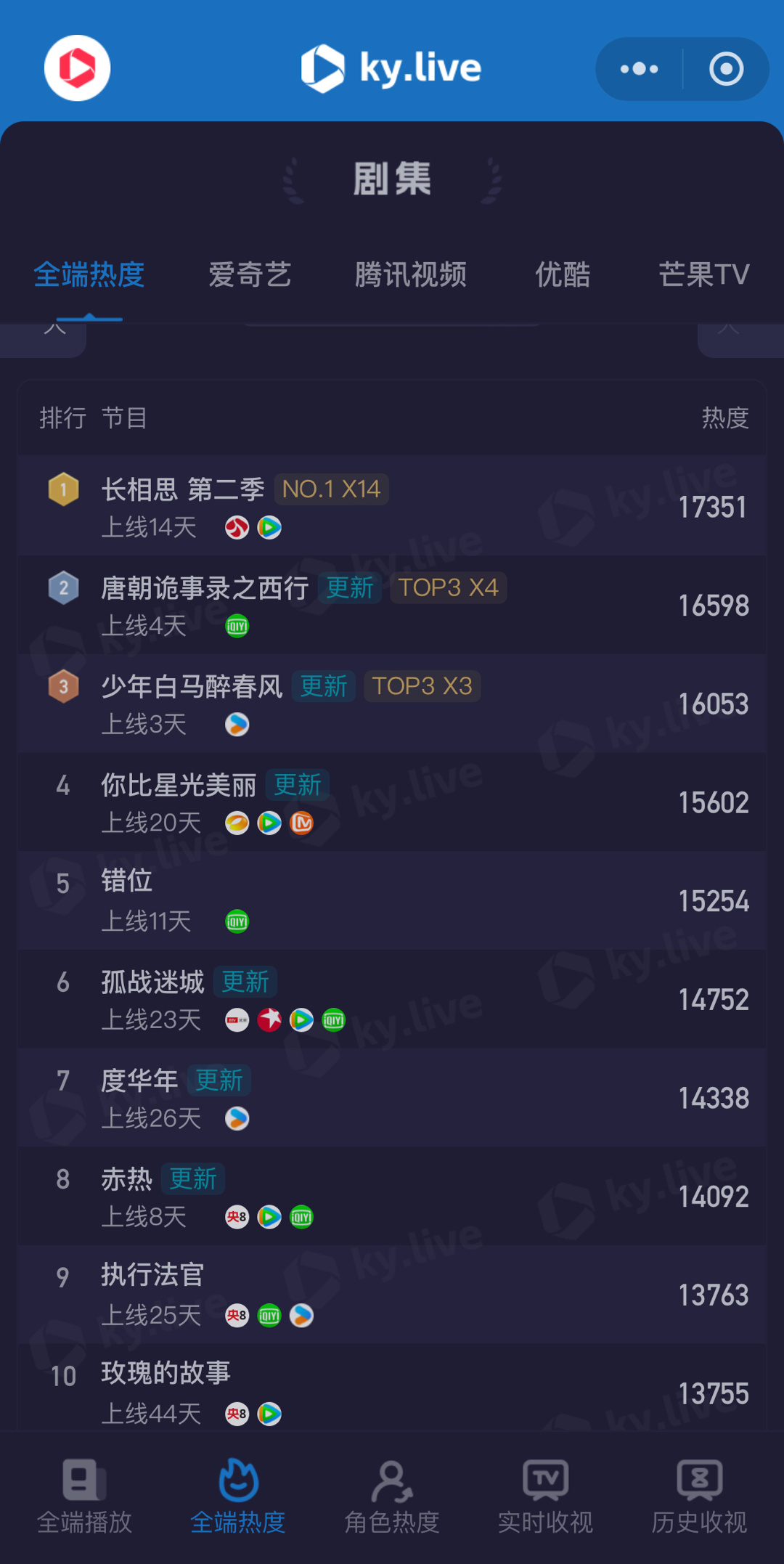Switch to the 腾讯视频 tab
Viewport: 784px width, 1564px height.
410,274
